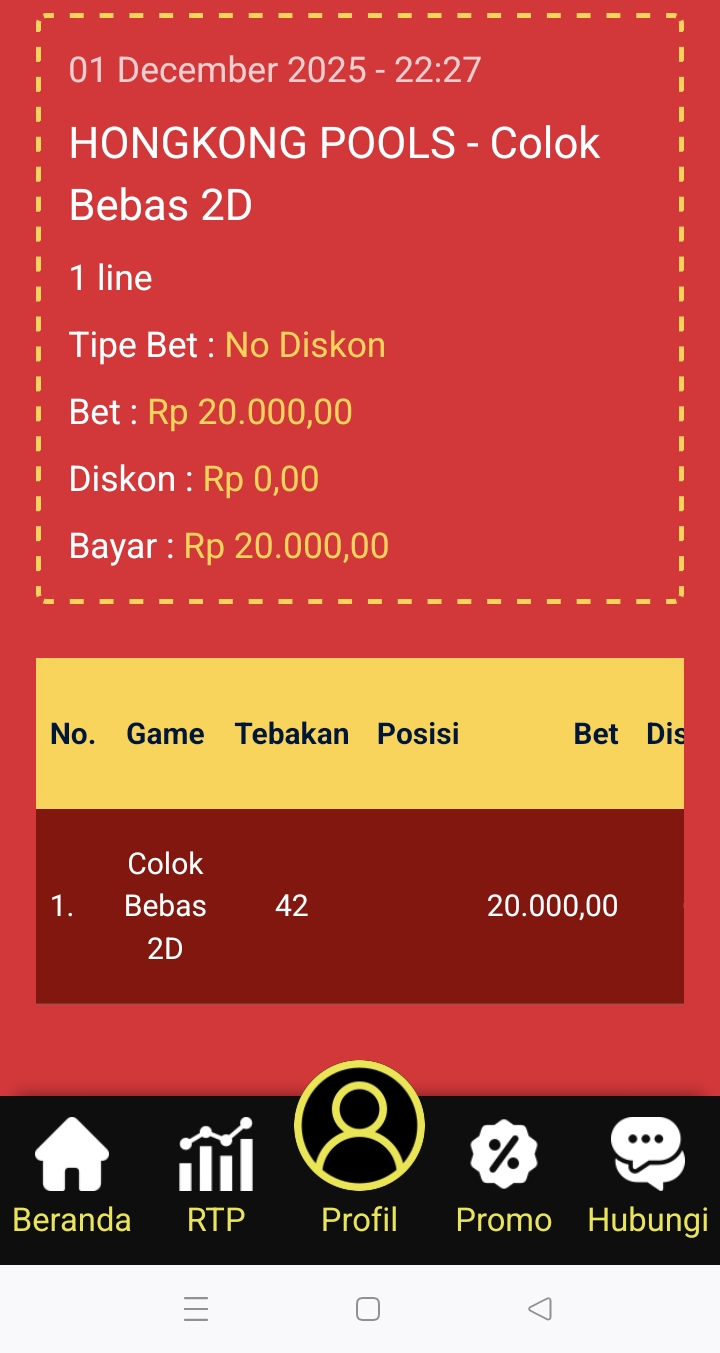720x1353 pixels.
Task: Tap the system home button
Action: pyautogui.click(x=368, y=1308)
